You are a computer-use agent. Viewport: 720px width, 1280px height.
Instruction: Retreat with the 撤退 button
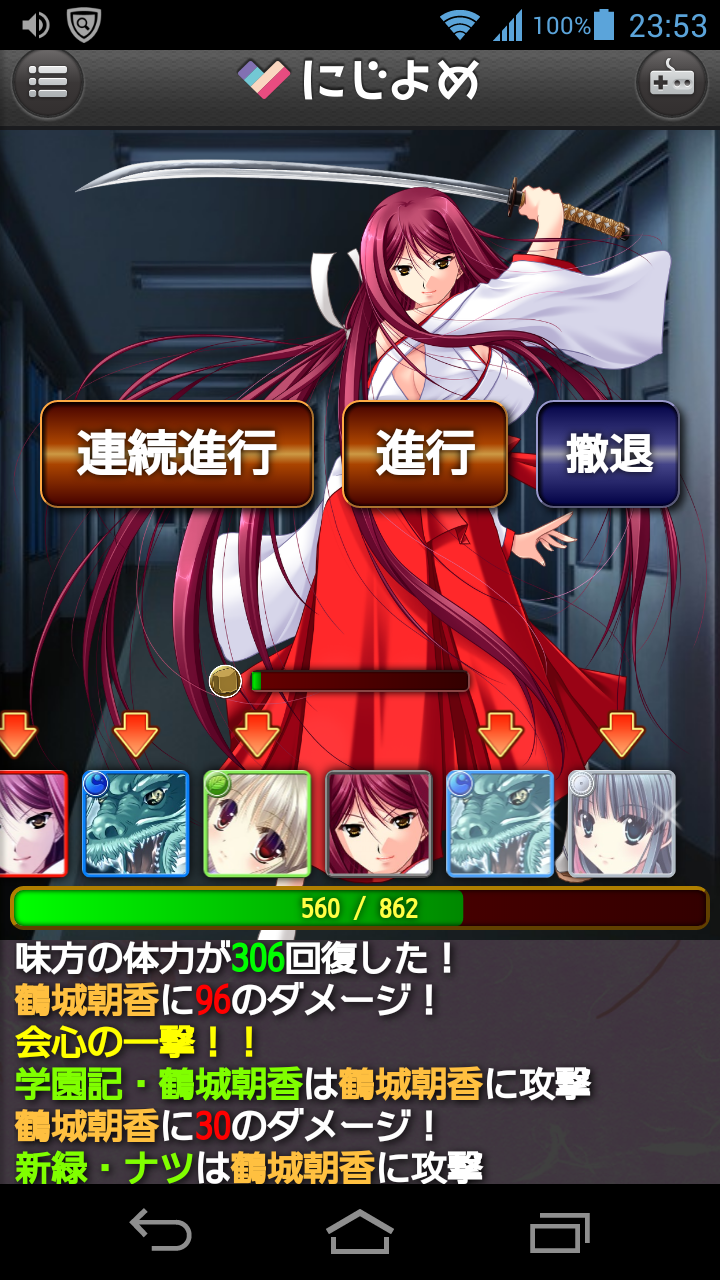tap(608, 454)
